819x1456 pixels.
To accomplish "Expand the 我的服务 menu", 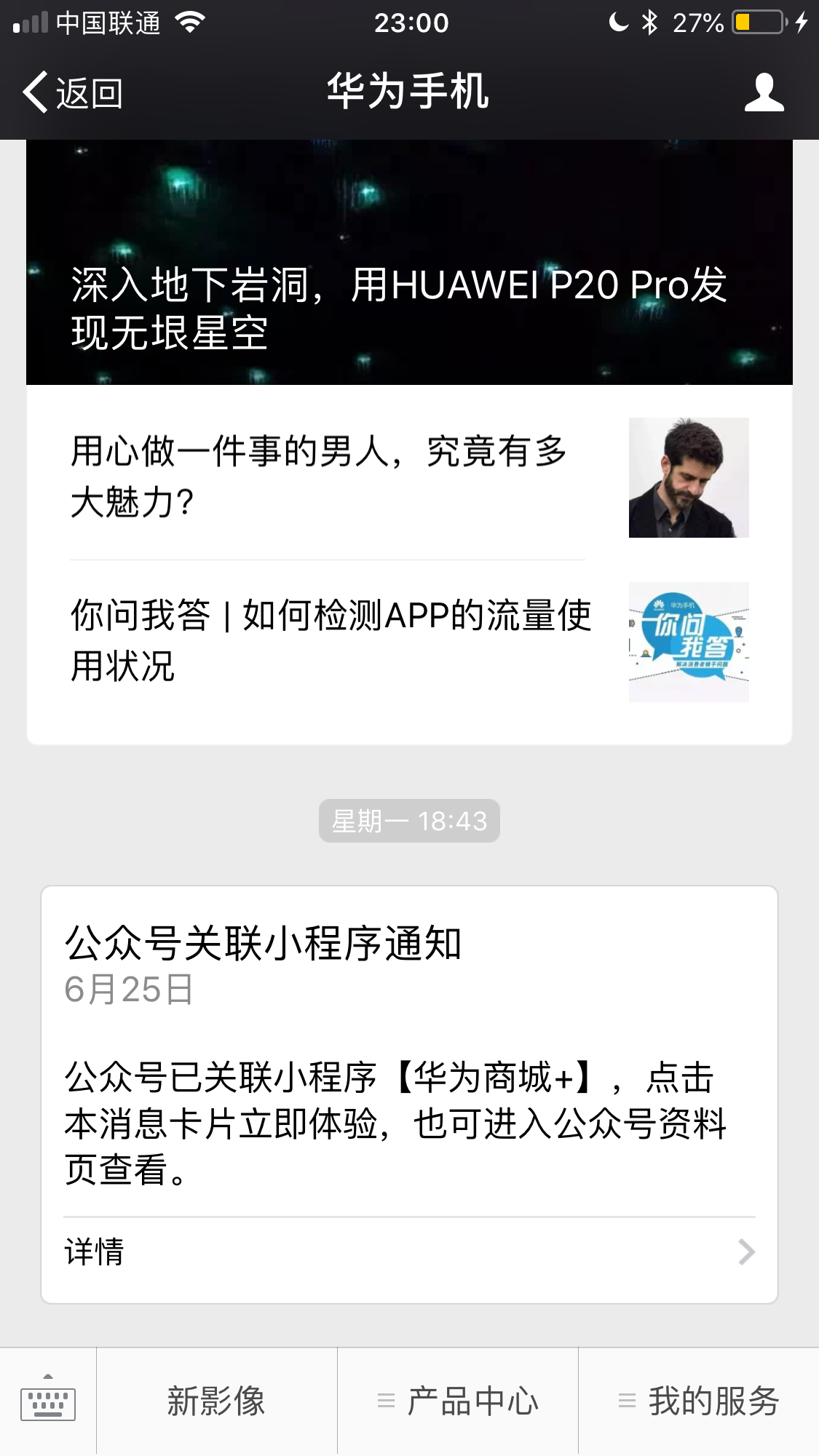I will (699, 1401).
